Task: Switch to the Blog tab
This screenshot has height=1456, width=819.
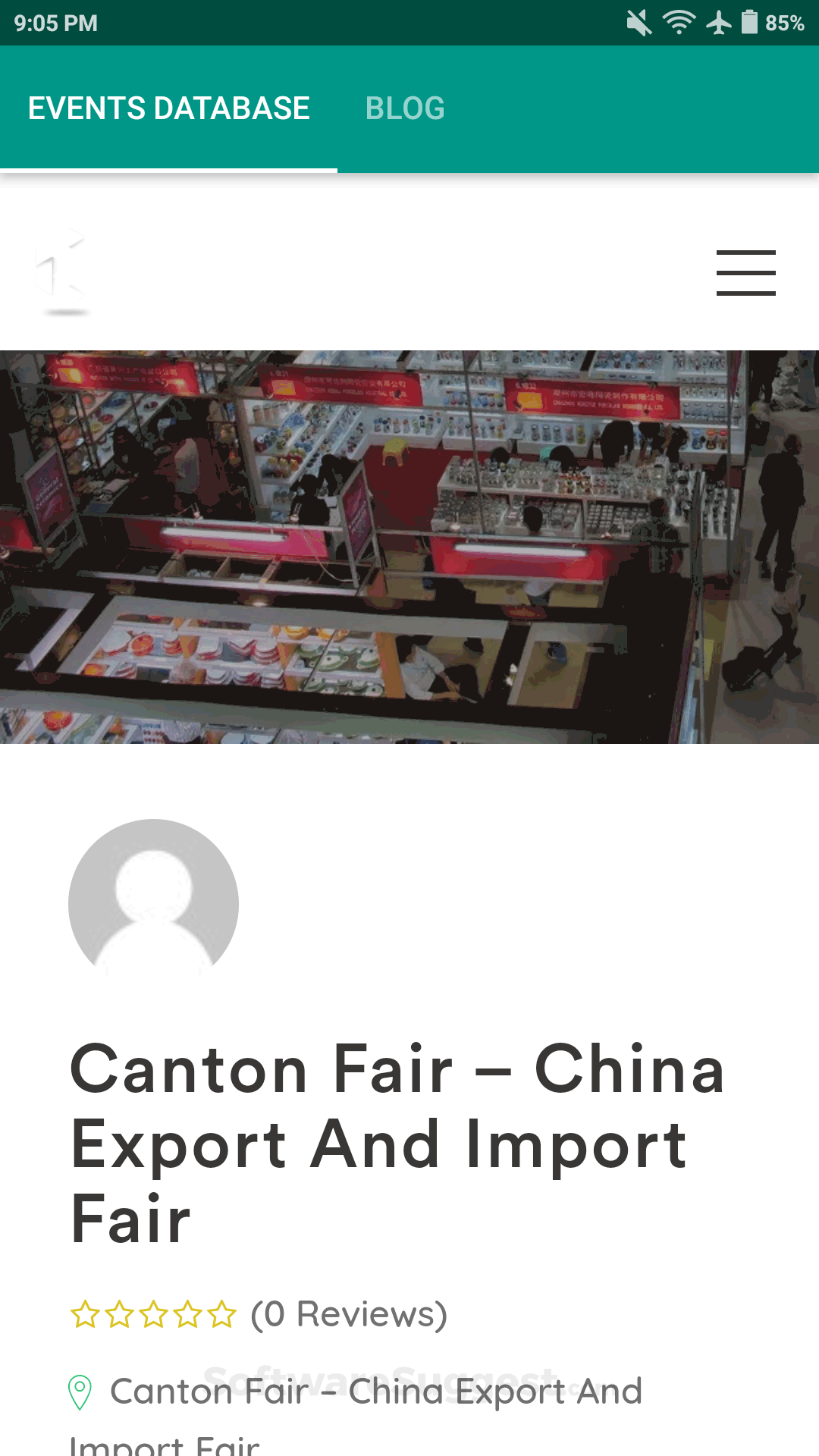Action: [x=405, y=108]
